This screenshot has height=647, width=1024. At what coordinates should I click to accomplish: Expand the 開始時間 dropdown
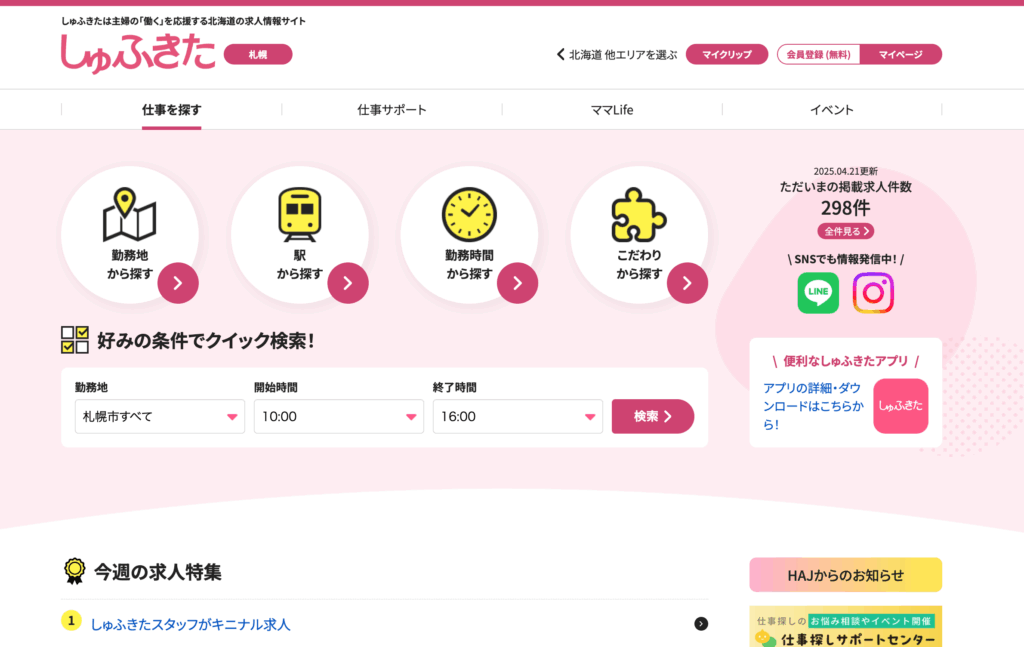(x=339, y=417)
